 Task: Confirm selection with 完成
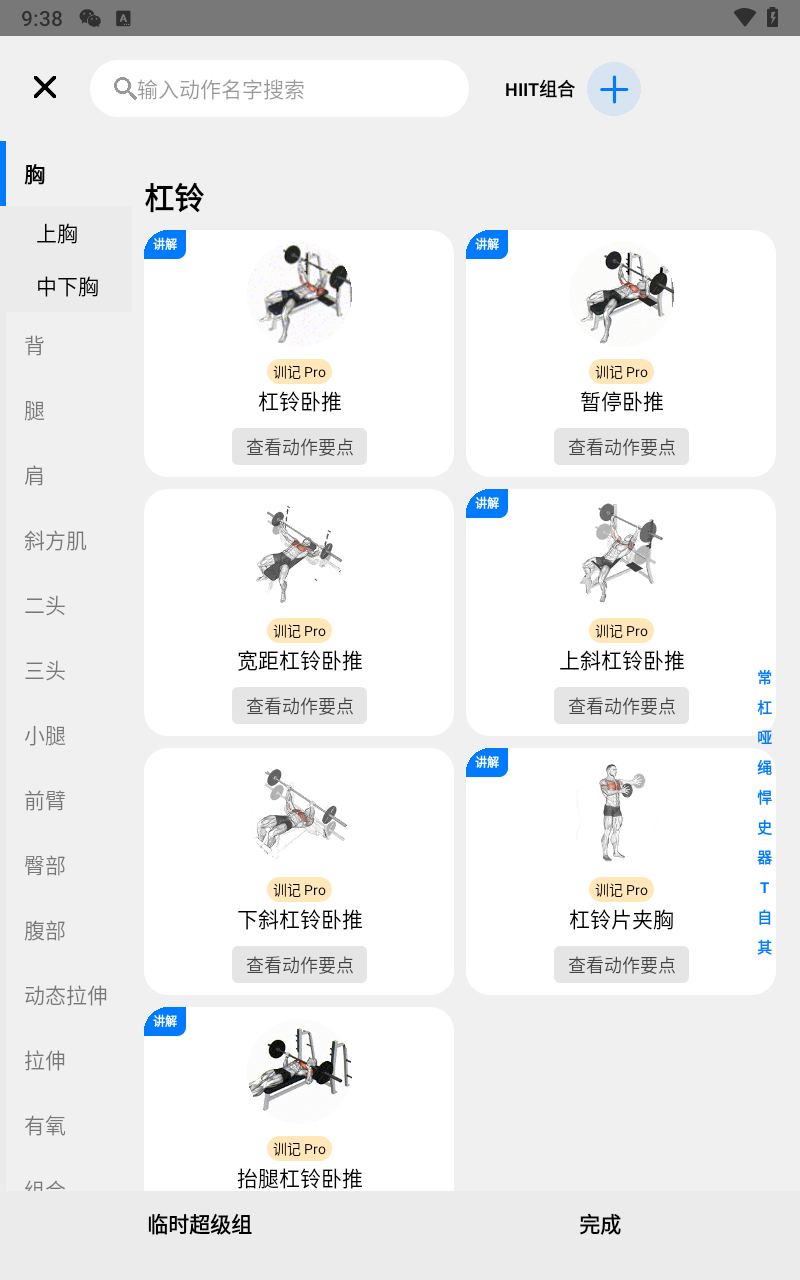click(x=600, y=1225)
